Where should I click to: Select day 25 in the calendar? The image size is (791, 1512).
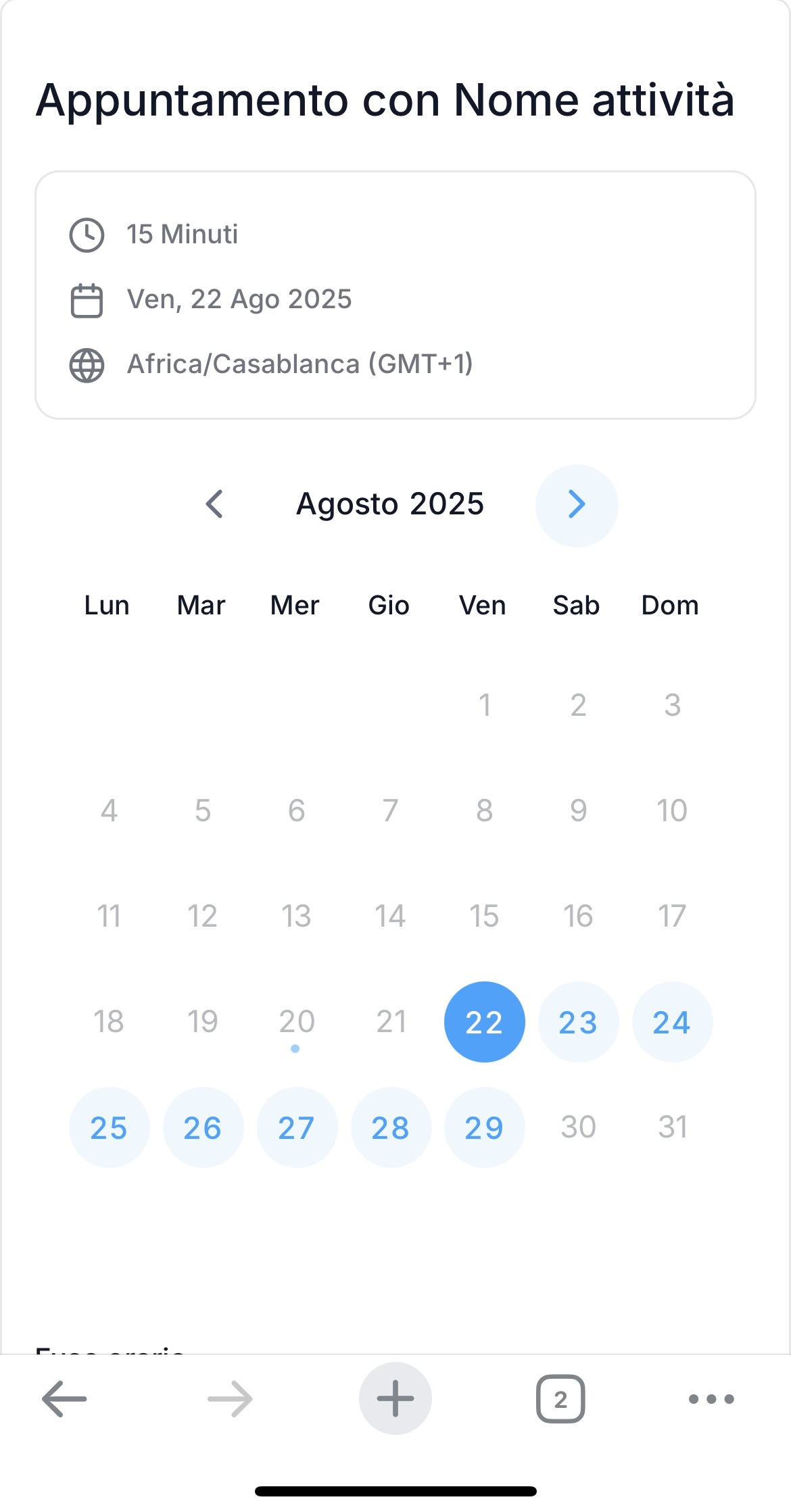pos(109,1127)
